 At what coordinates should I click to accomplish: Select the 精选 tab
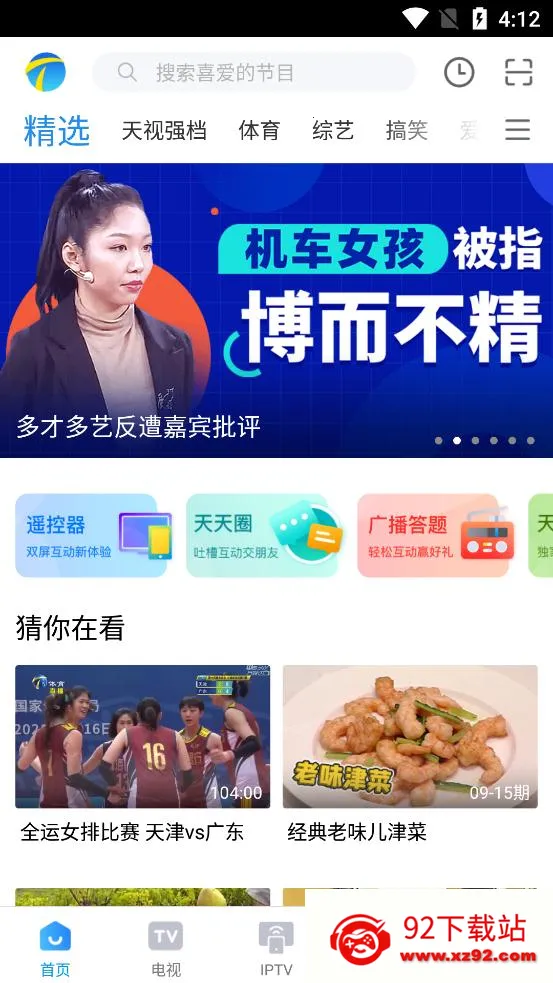click(57, 130)
